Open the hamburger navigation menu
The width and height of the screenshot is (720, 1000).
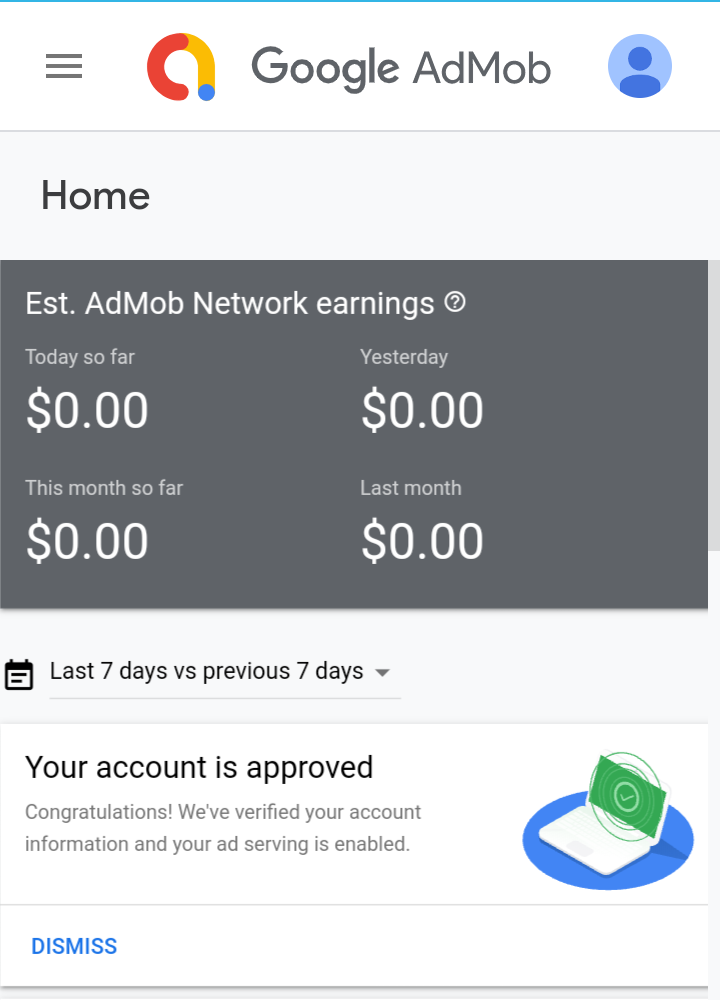coord(64,67)
